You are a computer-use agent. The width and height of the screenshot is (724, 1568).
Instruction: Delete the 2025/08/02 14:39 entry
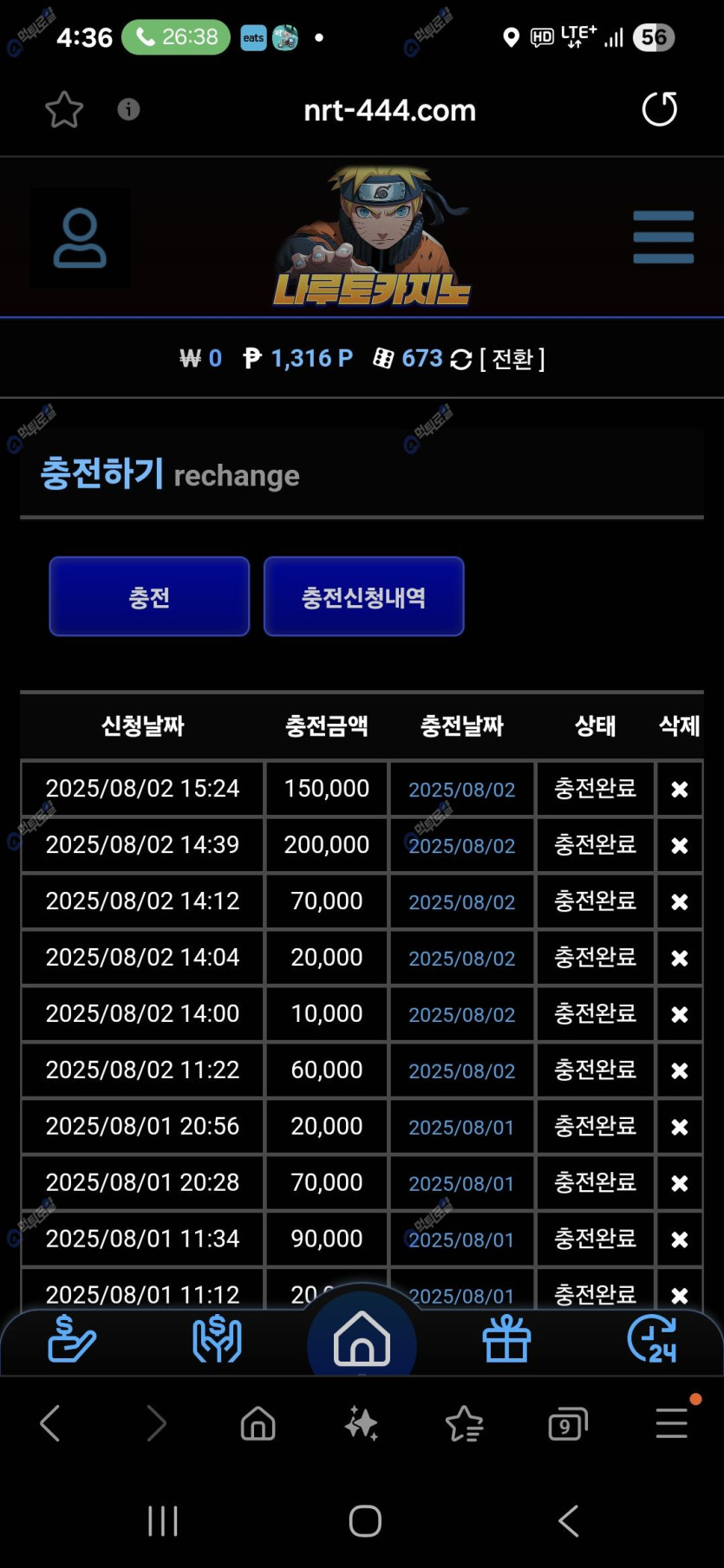click(x=680, y=845)
